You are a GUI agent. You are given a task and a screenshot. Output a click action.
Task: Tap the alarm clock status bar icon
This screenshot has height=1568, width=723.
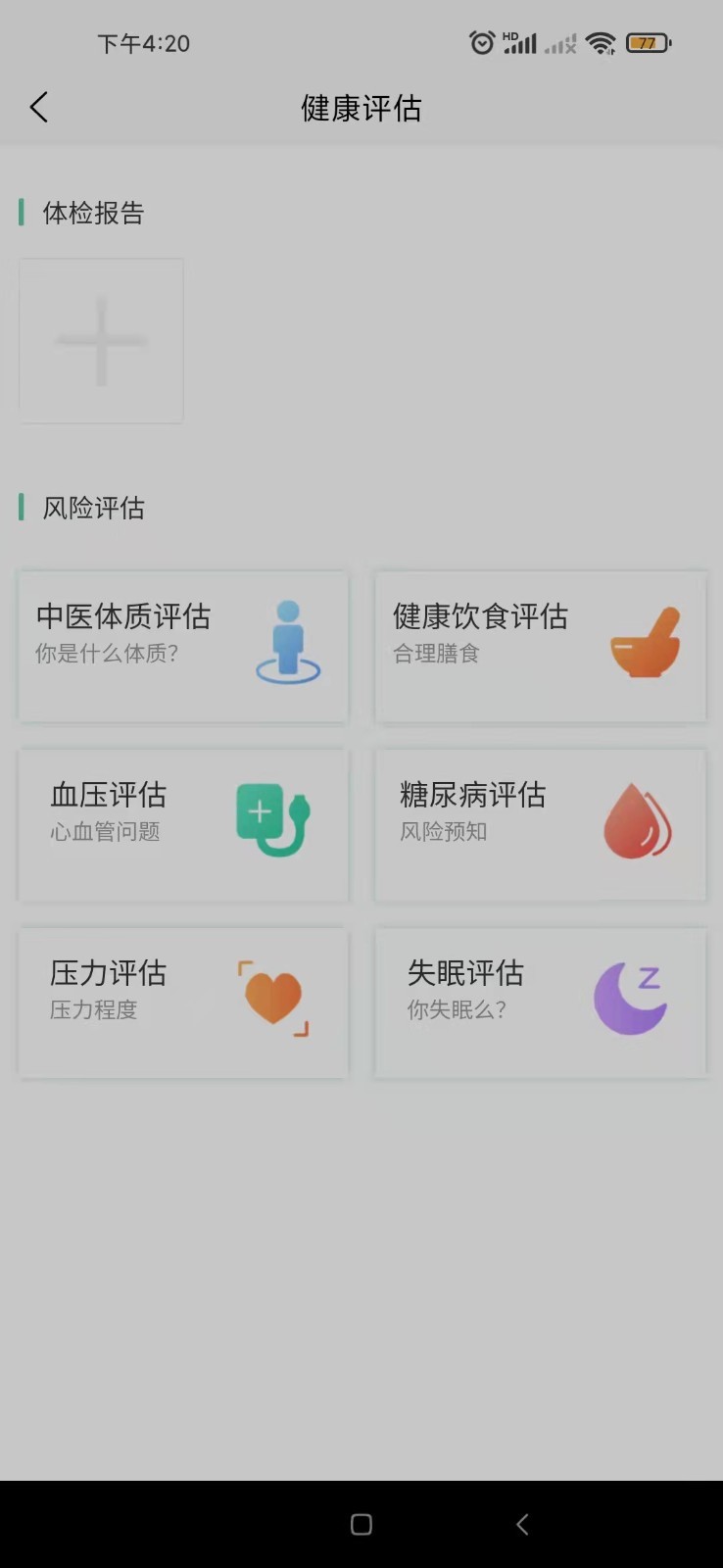480,42
